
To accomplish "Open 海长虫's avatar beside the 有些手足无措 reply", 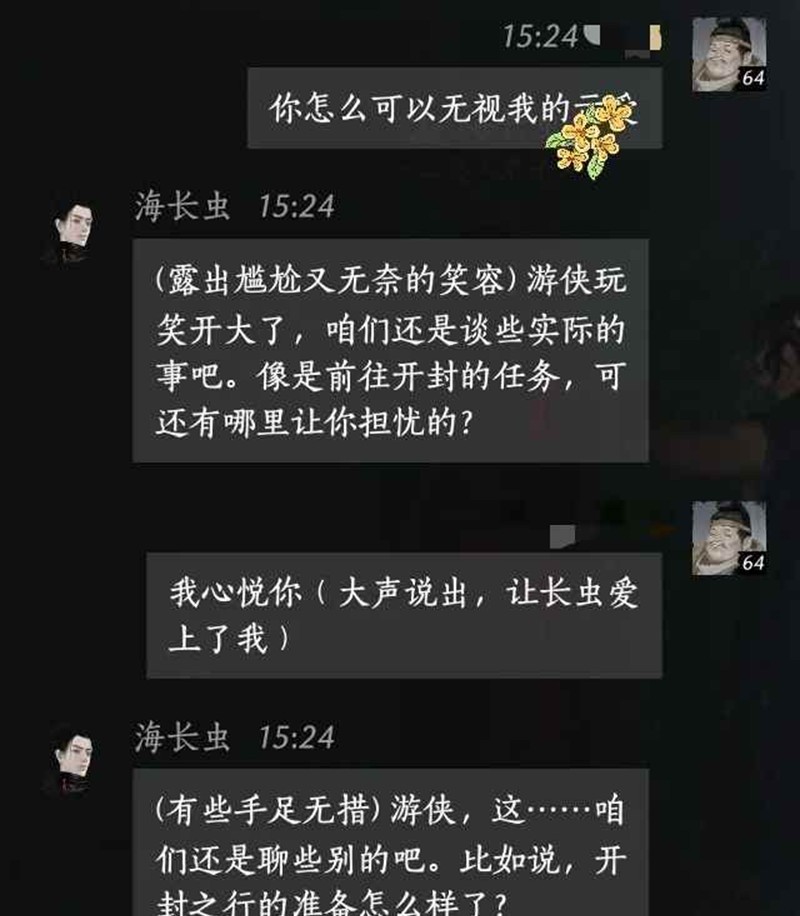I will pyautogui.click(x=73, y=761).
